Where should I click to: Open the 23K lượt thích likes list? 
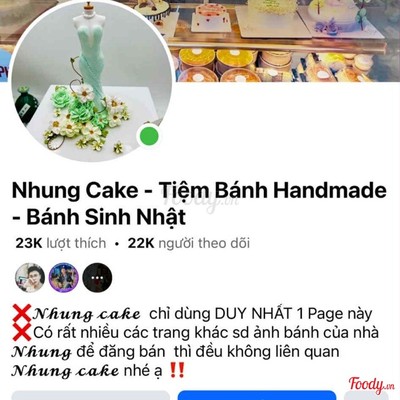61,243
